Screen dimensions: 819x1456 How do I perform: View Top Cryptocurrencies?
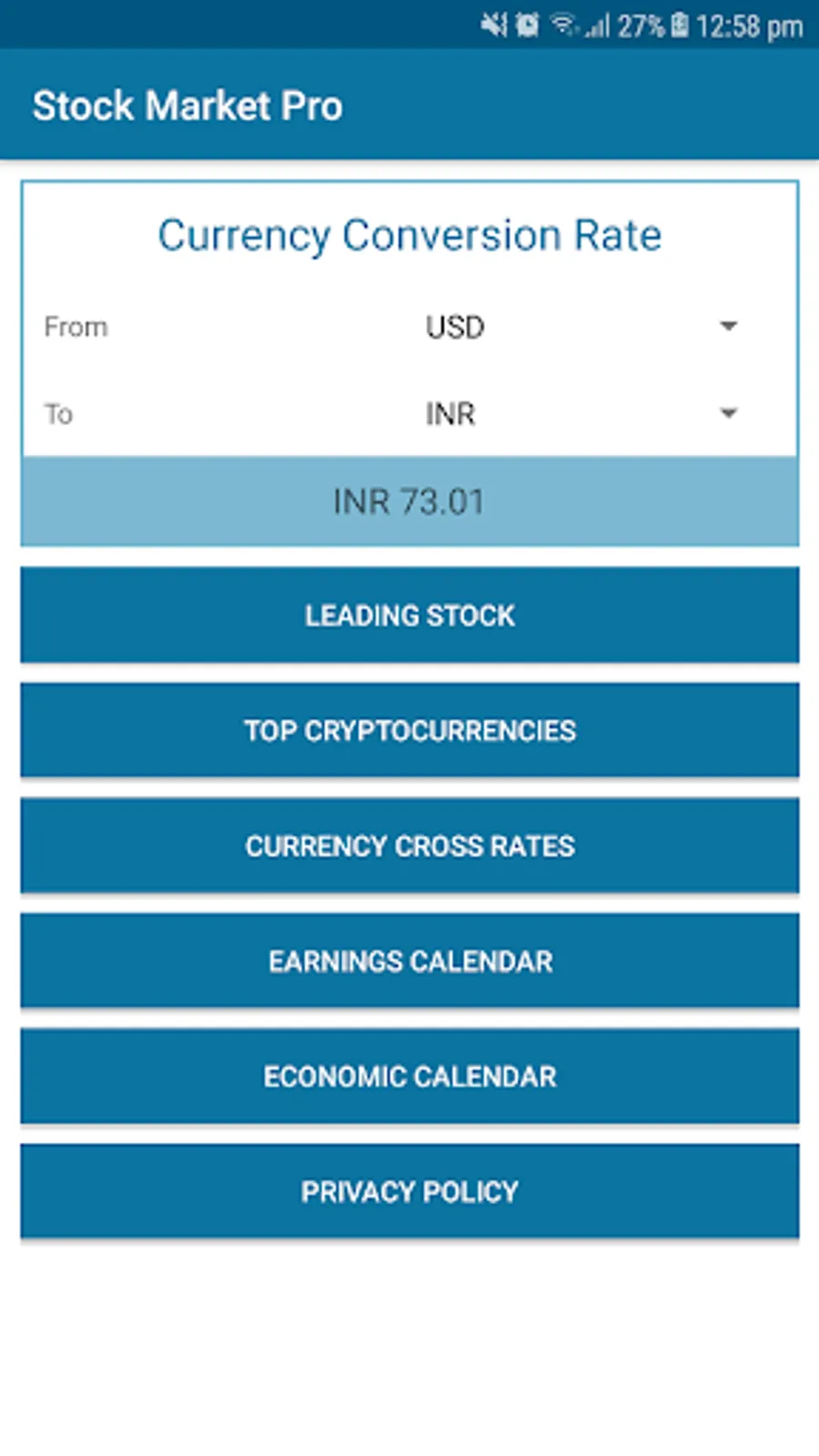pyautogui.click(x=409, y=731)
